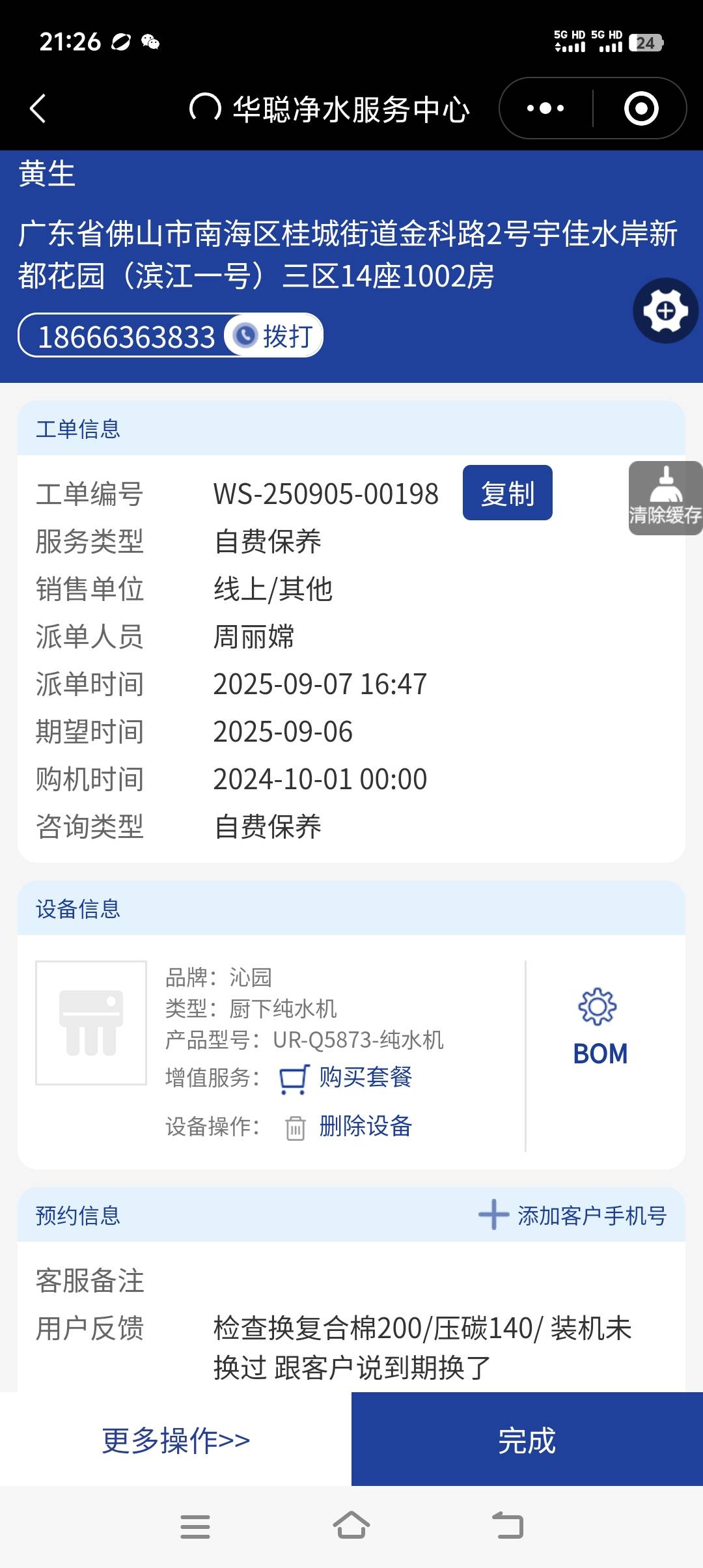The width and height of the screenshot is (703, 1568).
Task: Close the mini program with the circle icon
Action: tap(641, 108)
